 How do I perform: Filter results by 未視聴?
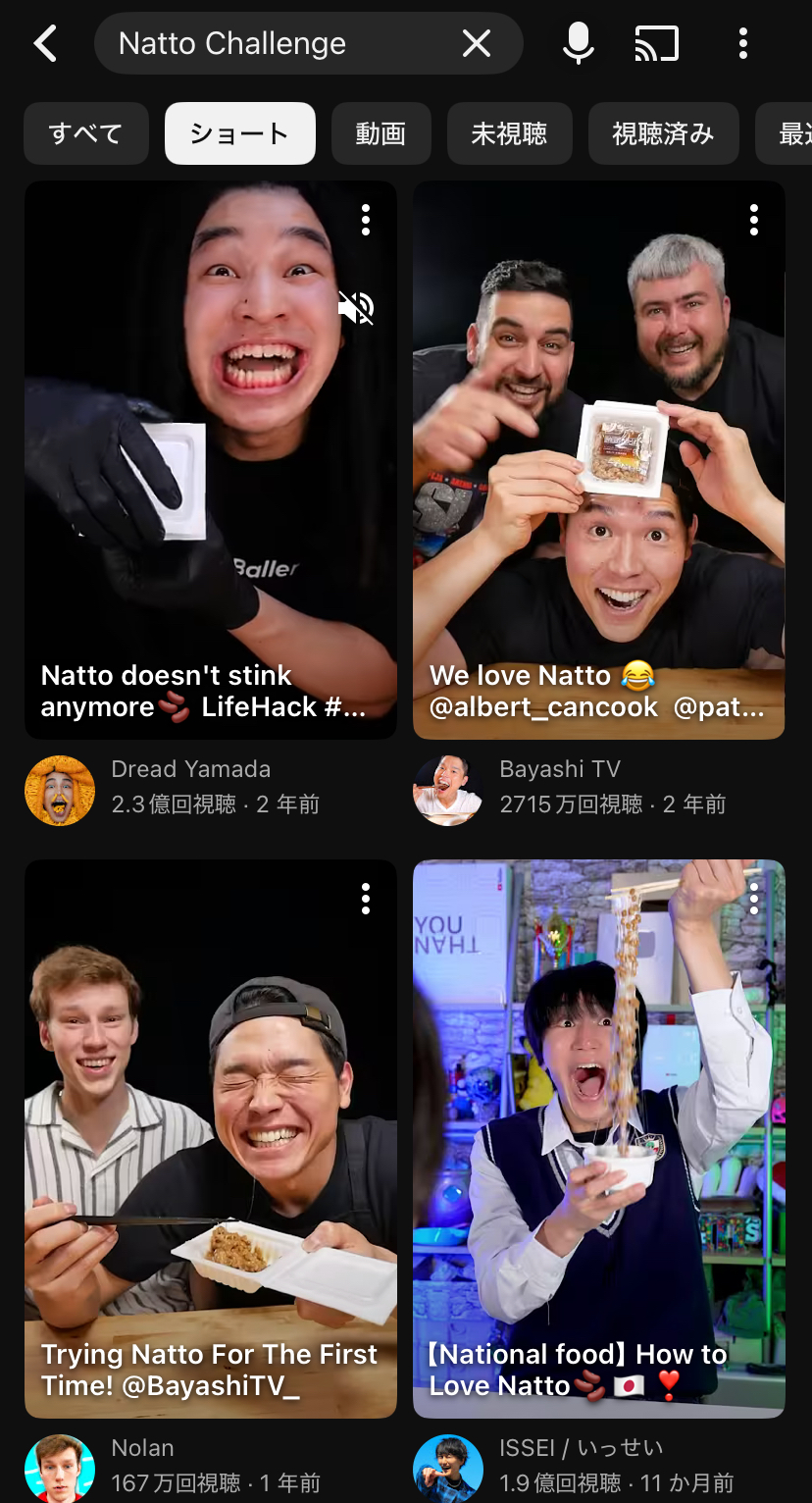[509, 133]
